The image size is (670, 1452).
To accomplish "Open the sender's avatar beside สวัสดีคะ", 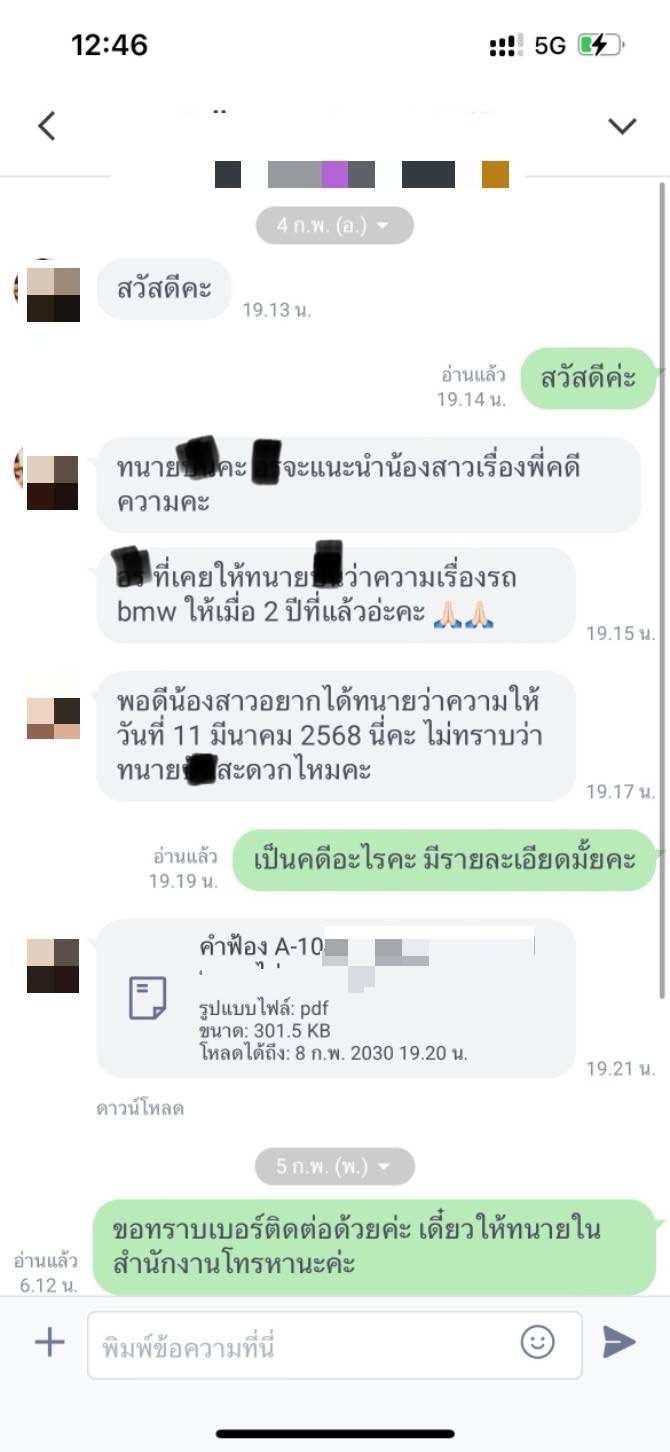I will tap(50, 294).
